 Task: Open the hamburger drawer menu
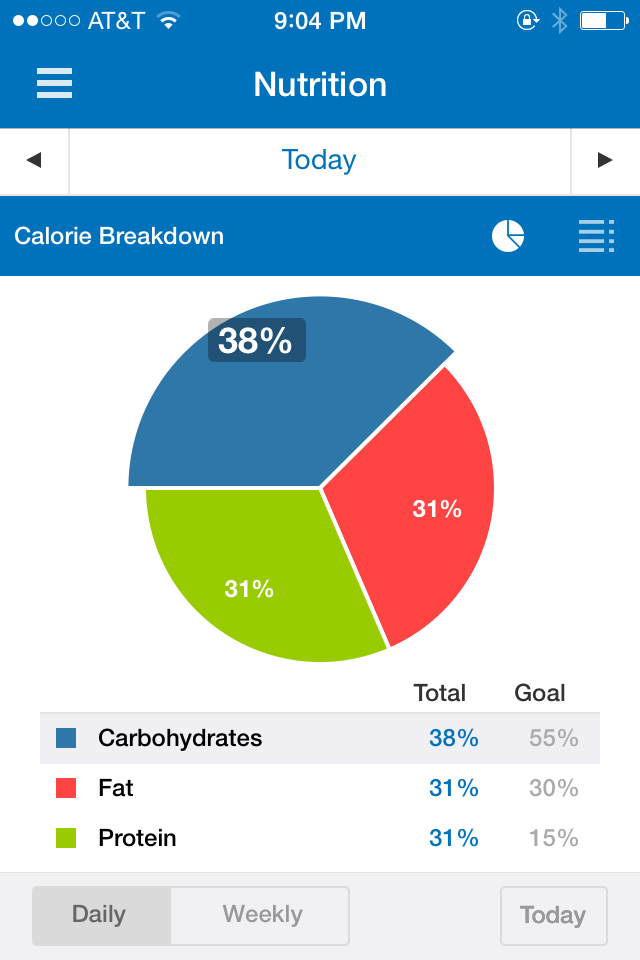click(x=54, y=83)
